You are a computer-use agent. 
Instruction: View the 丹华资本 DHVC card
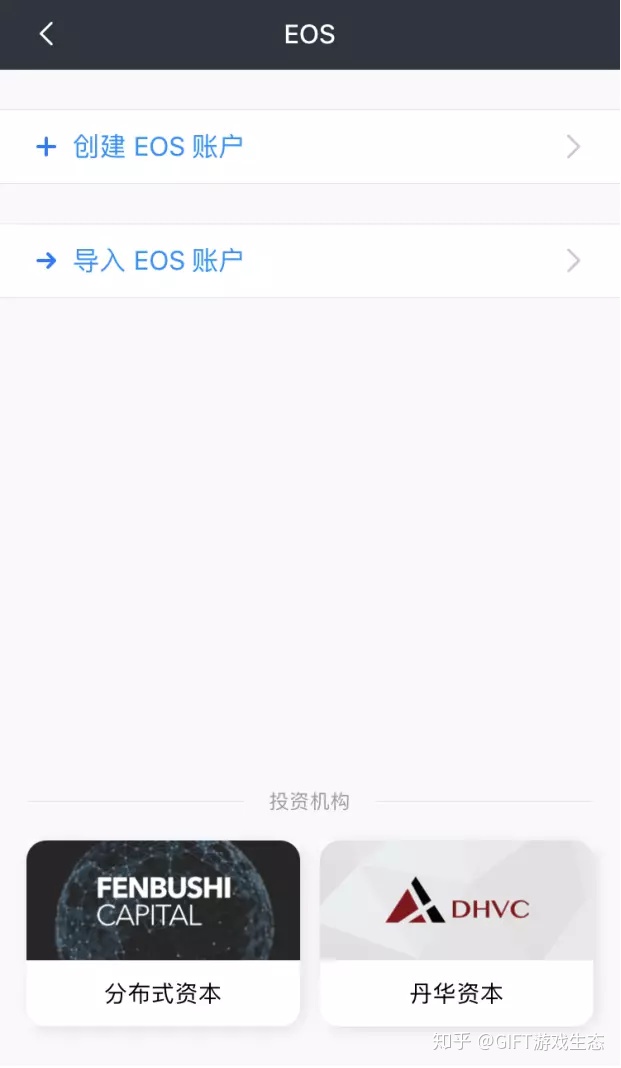456,932
